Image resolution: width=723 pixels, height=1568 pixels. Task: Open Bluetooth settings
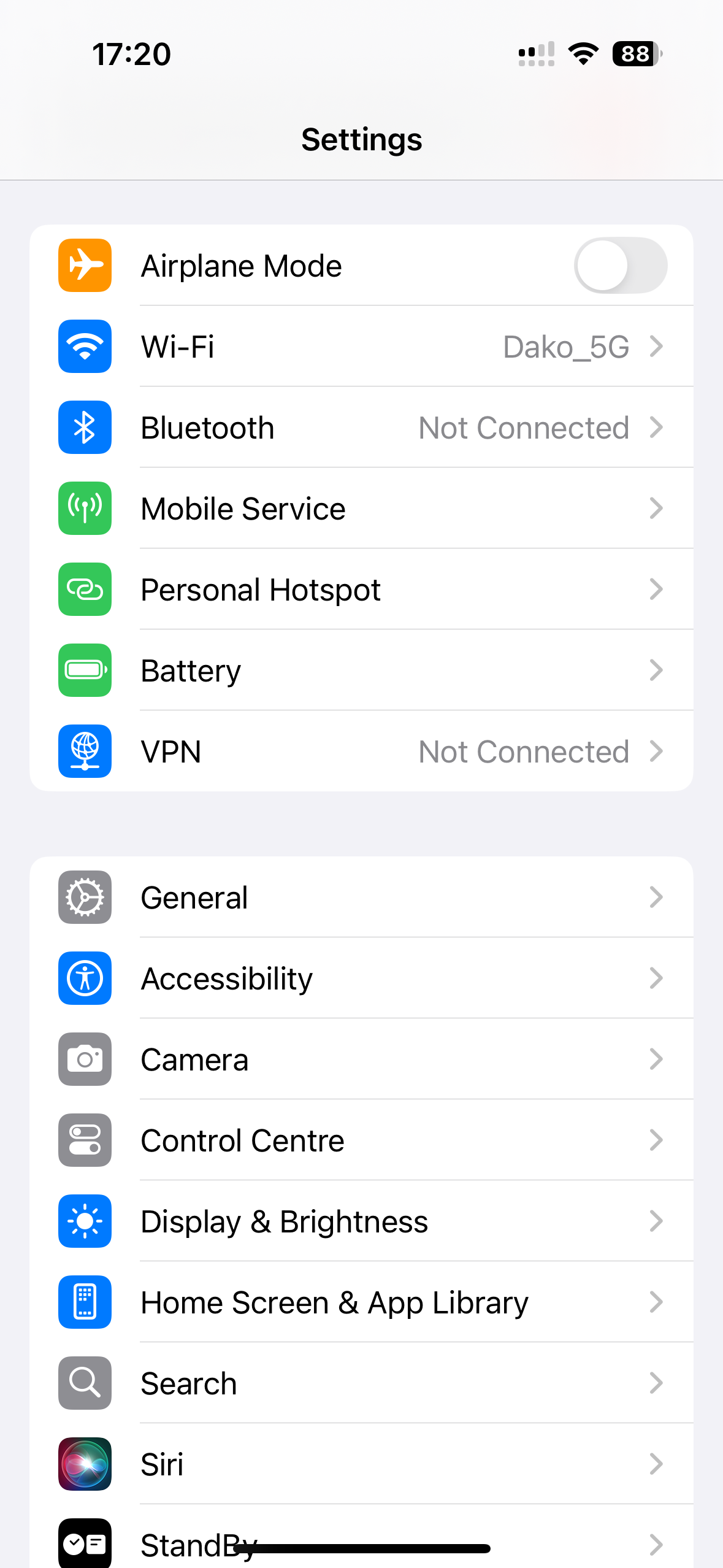point(361,428)
